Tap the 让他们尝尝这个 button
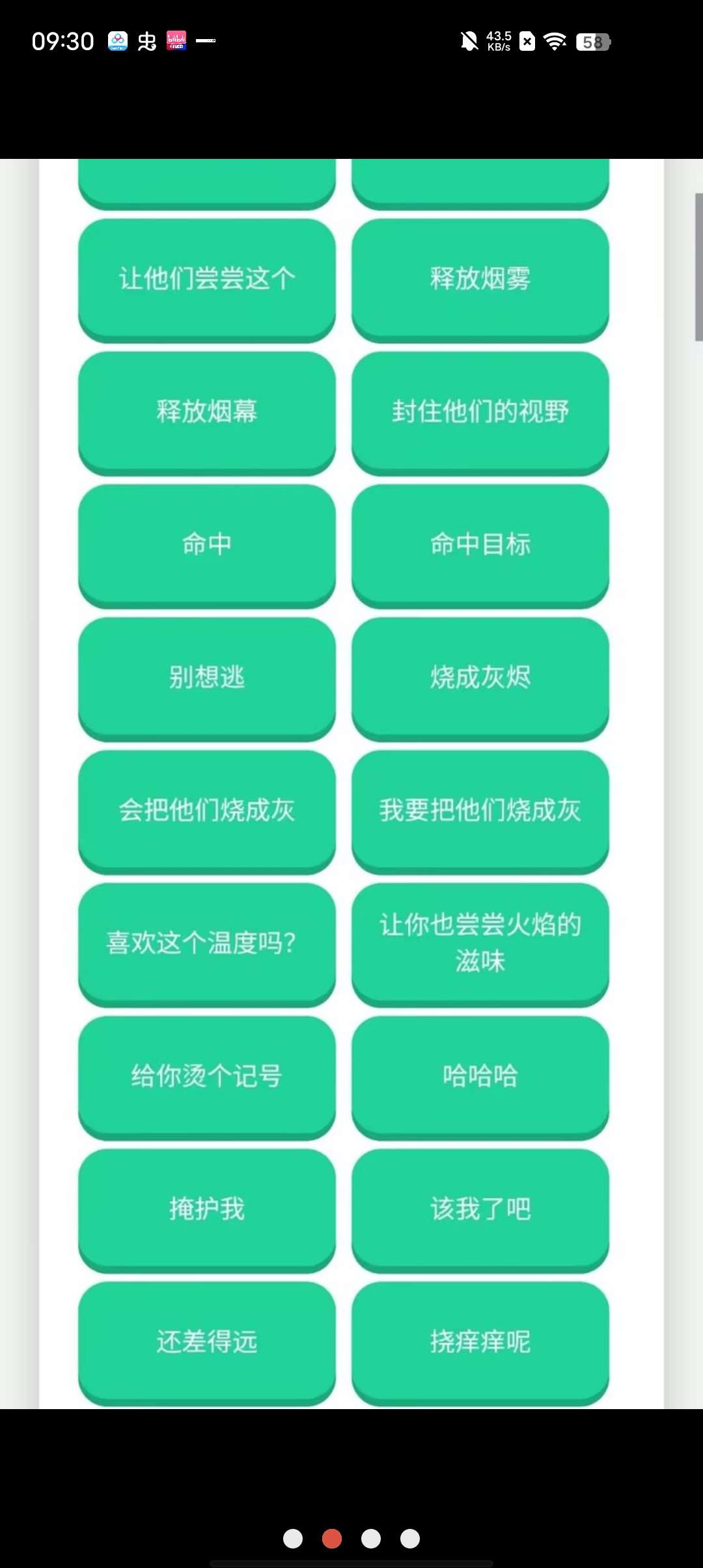 [207, 279]
